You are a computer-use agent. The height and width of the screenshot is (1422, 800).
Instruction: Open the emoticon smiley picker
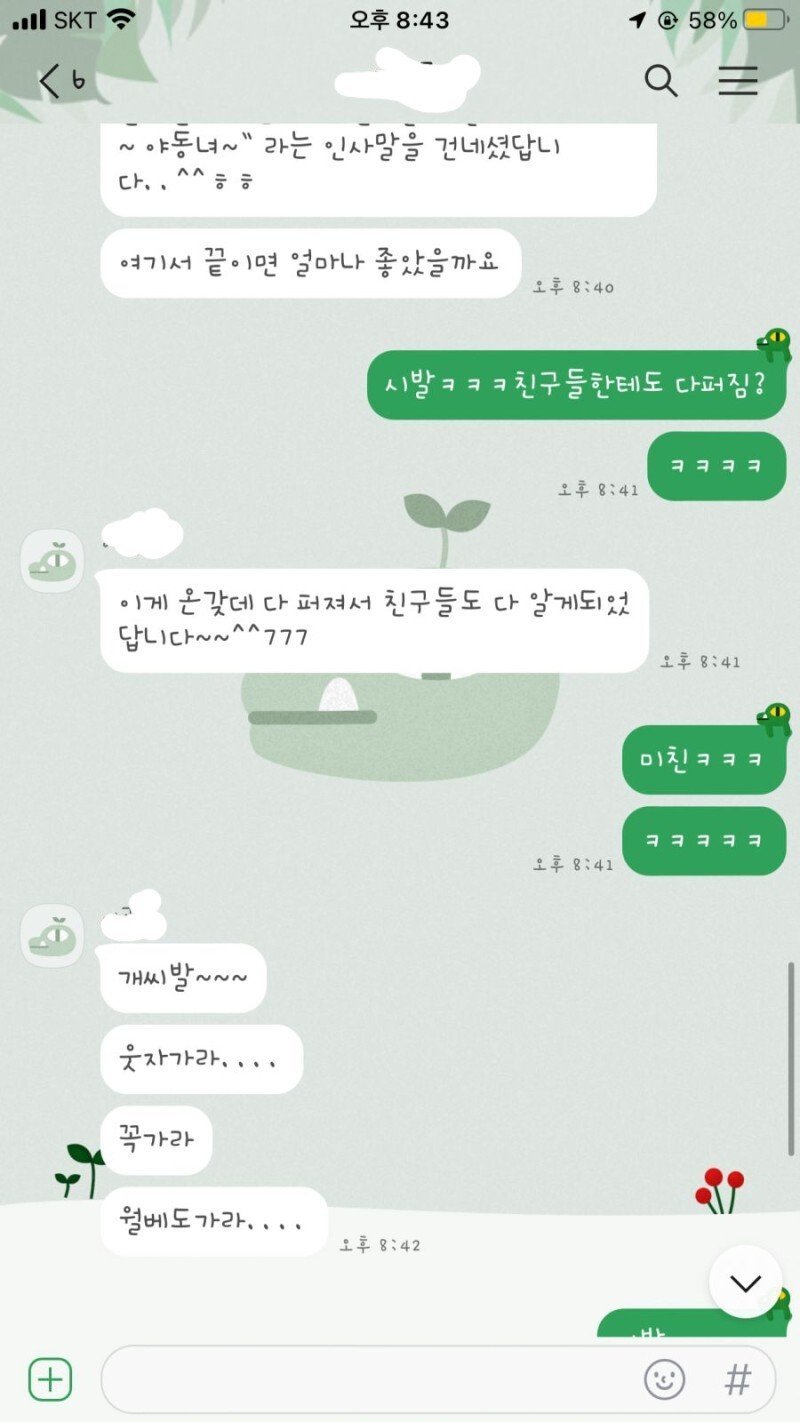(665, 1378)
